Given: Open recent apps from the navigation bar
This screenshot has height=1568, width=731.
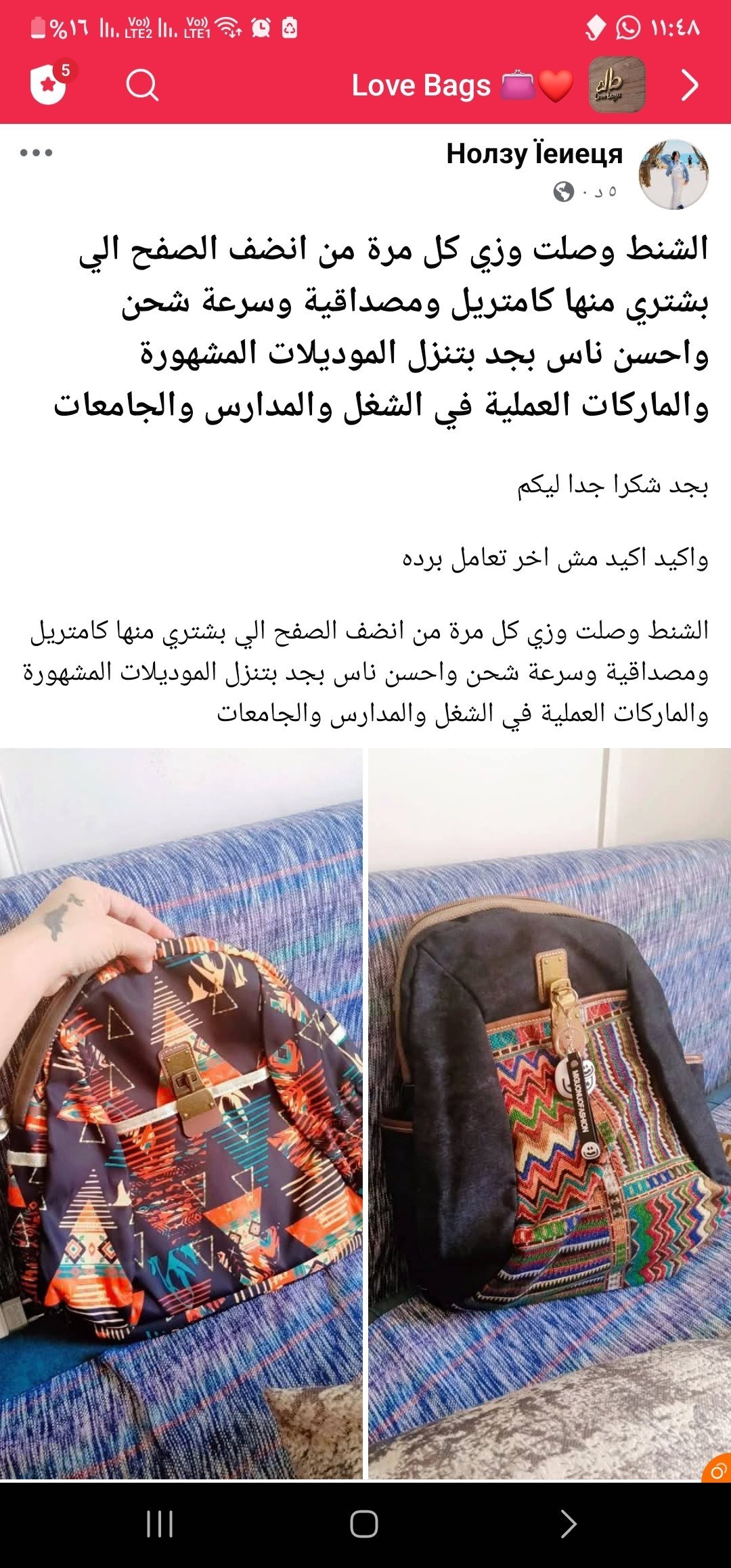Looking at the screenshot, I should pyautogui.click(x=160, y=1524).
